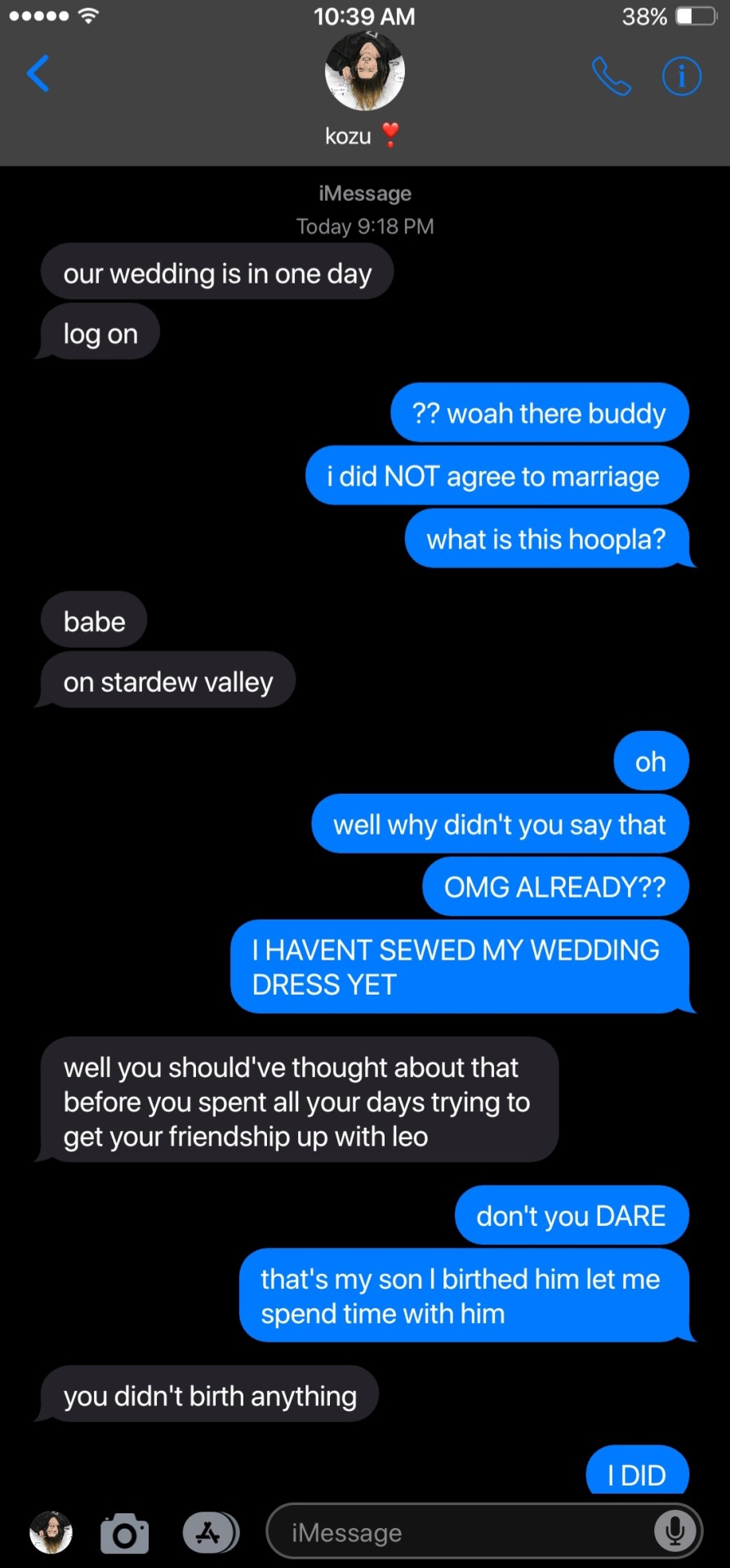730x1568 pixels.
Task: Open kozu's contact avatar at top
Action: pyautogui.click(x=364, y=72)
